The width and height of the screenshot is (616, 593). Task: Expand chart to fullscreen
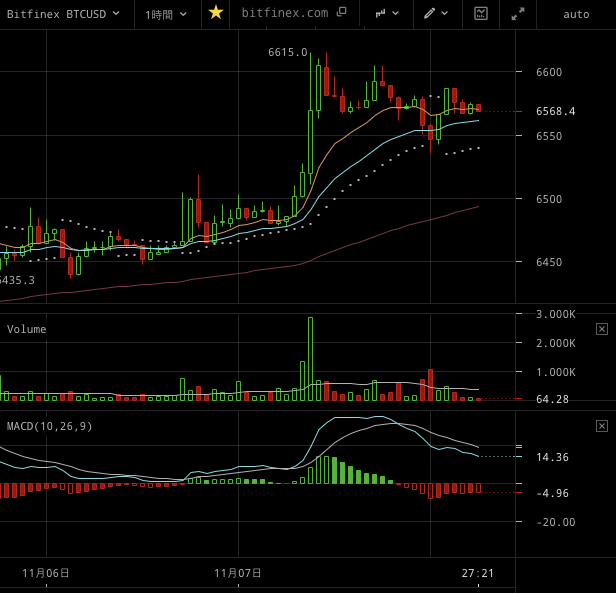(518, 14)
